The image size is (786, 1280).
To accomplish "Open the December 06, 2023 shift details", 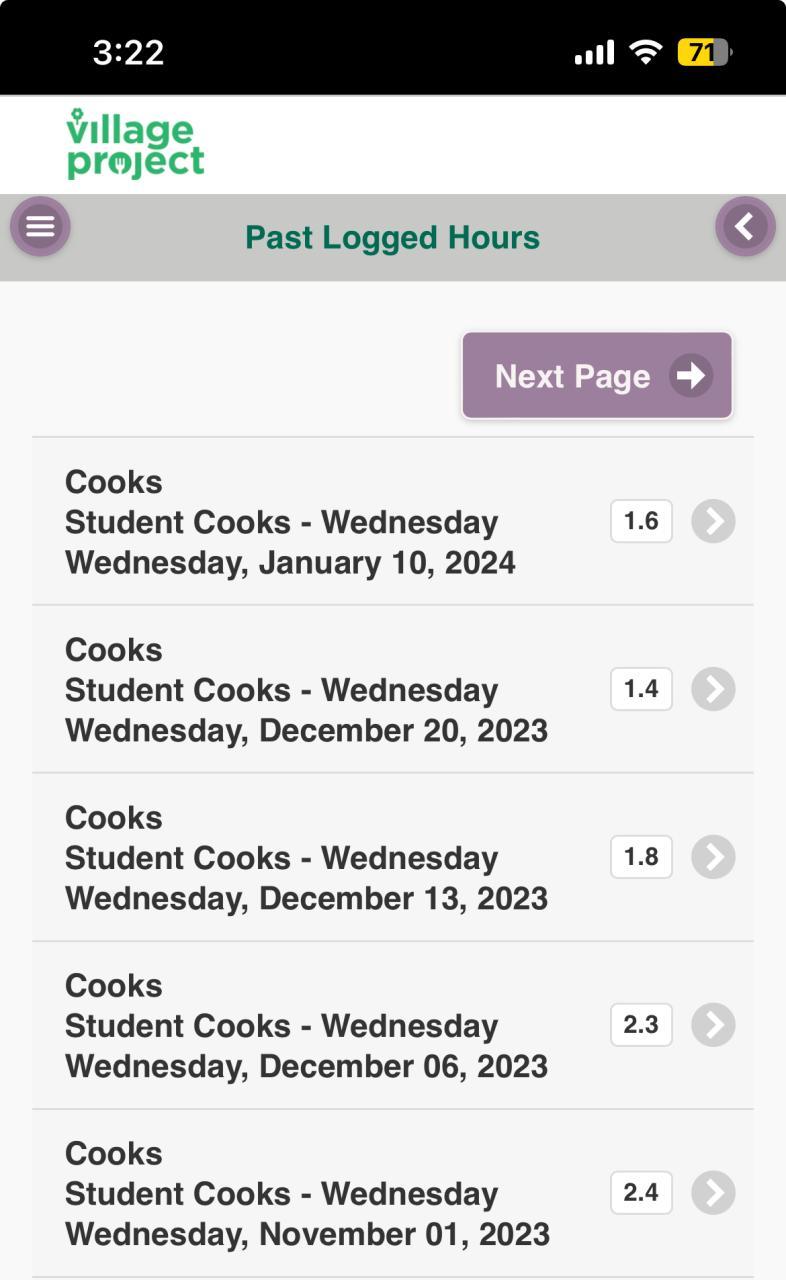I will (392, 1026).
